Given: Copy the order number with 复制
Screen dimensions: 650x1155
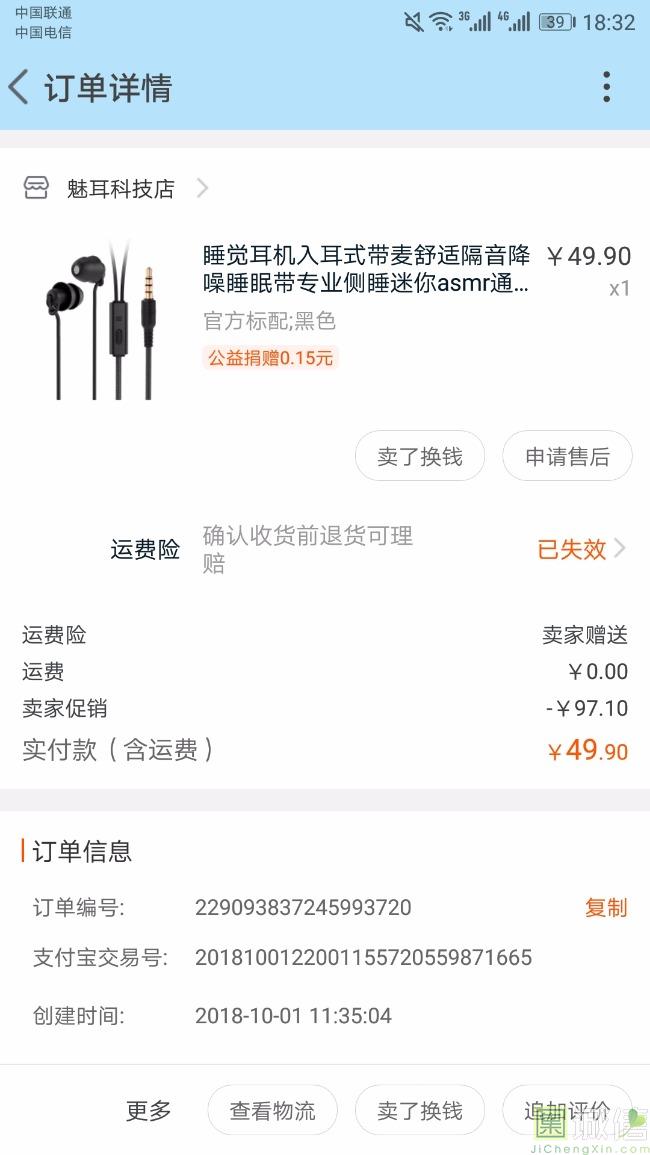Looking at the screenshot, I should point(606,908).
